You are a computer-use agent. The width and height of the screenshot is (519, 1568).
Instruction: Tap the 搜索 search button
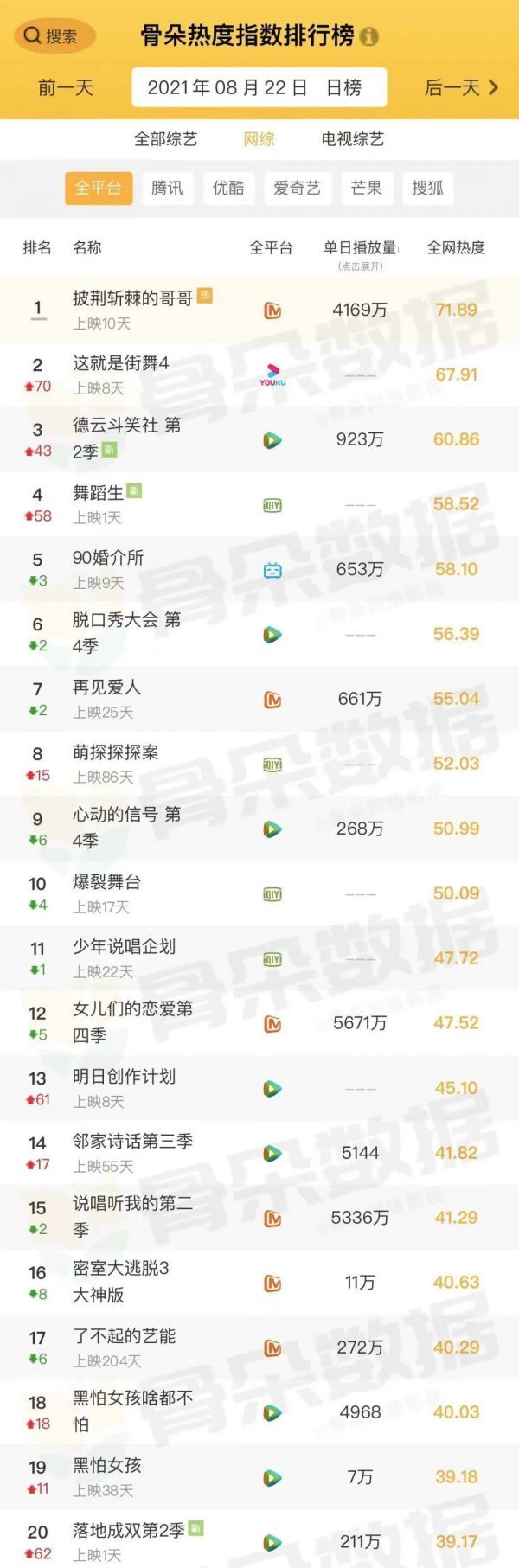(54, 35)
